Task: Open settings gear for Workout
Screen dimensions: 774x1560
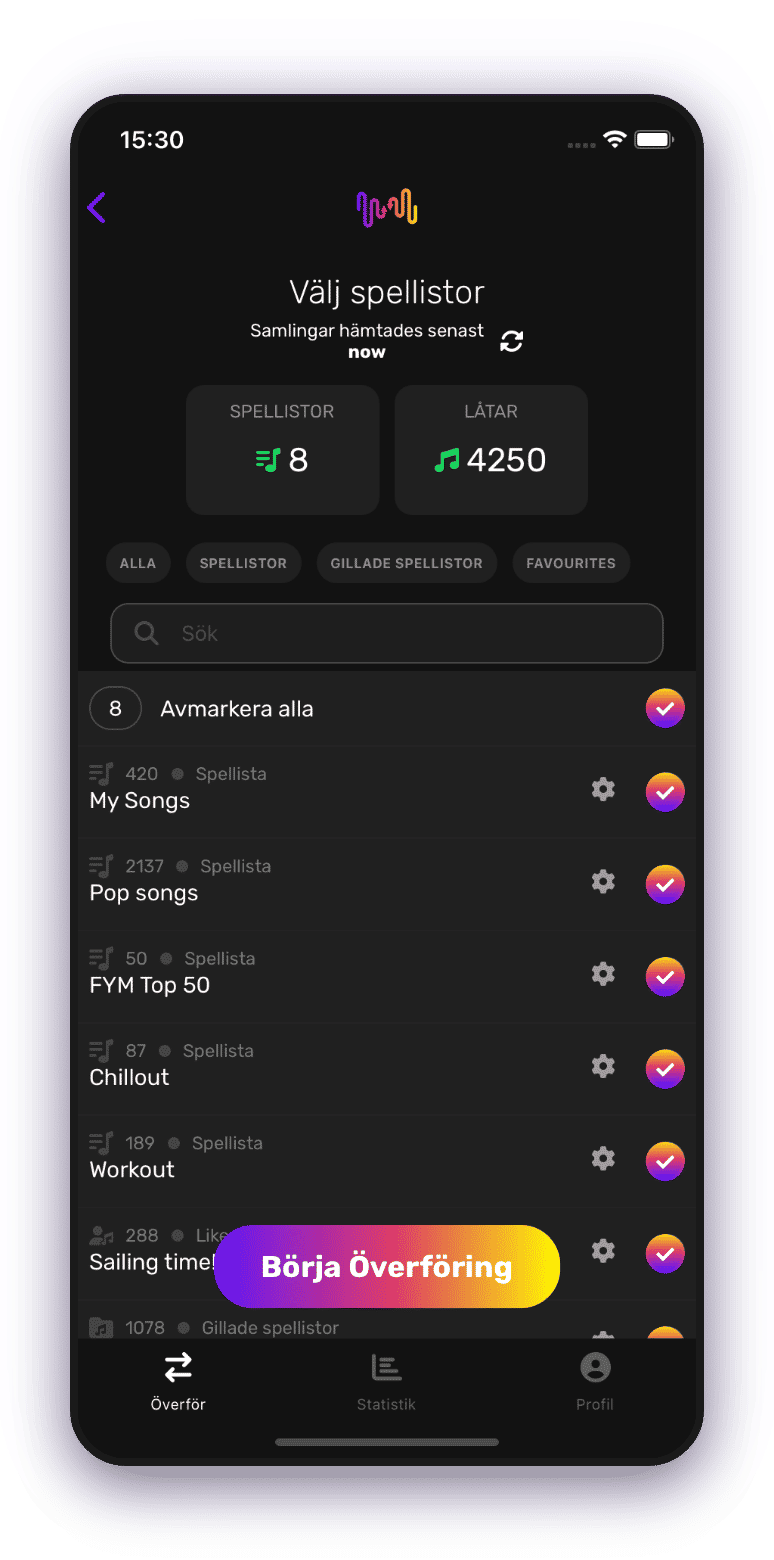Action: [603, 1159]
